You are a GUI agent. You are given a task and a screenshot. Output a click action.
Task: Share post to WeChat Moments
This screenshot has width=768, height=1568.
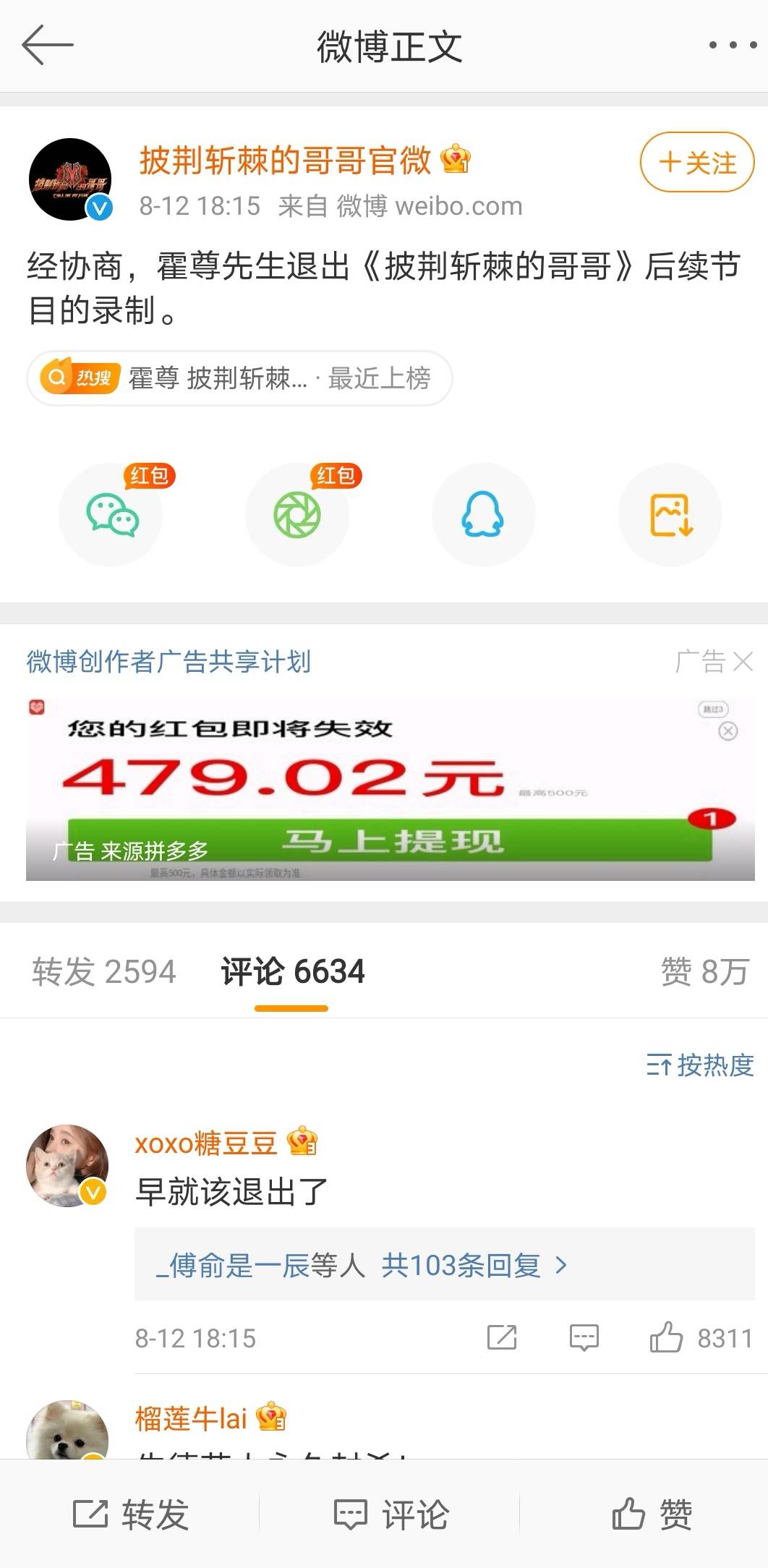(297, 515)
